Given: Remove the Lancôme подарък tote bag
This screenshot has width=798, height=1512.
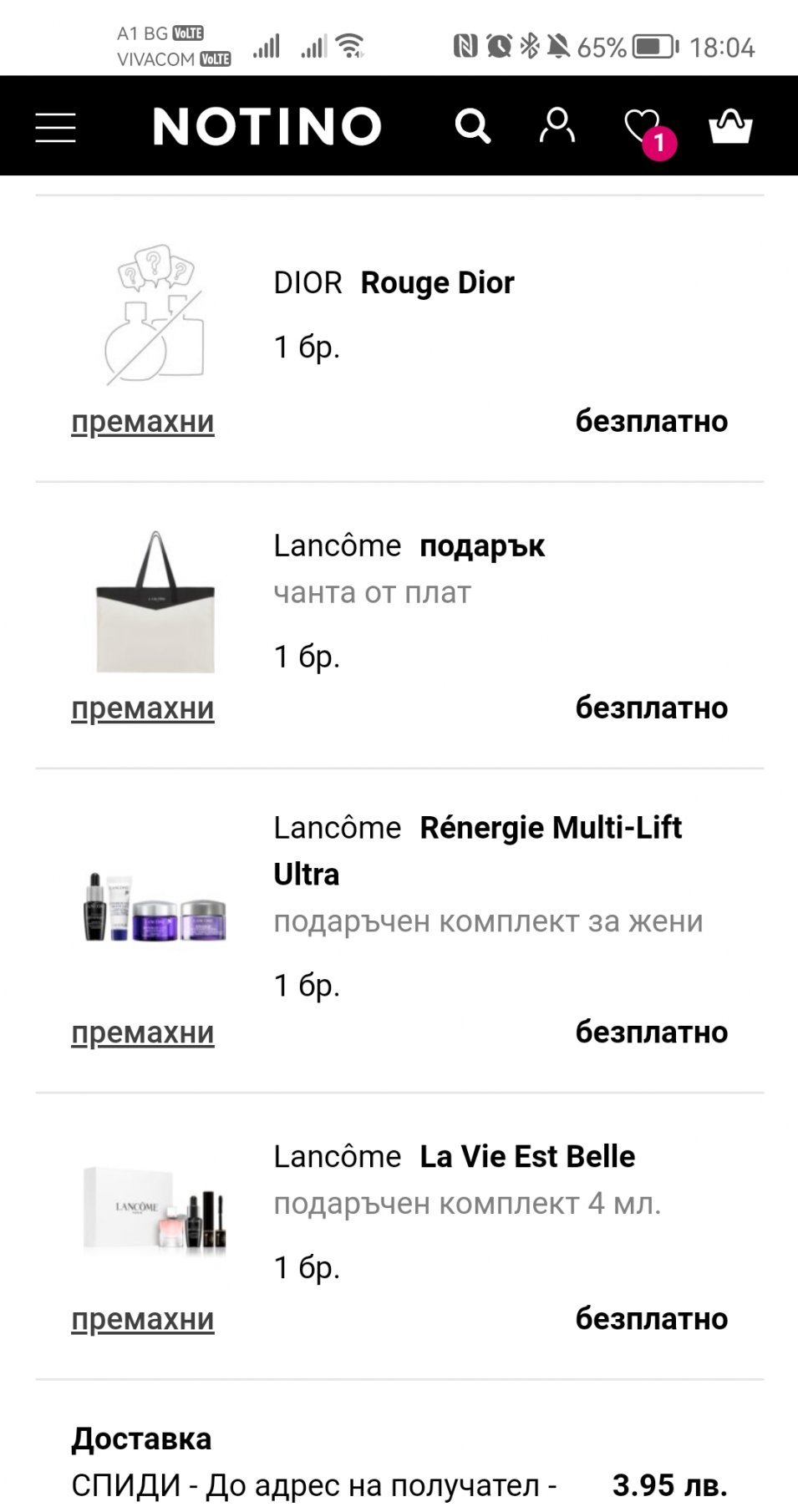Looking at the screenshot, I should 143,708.
